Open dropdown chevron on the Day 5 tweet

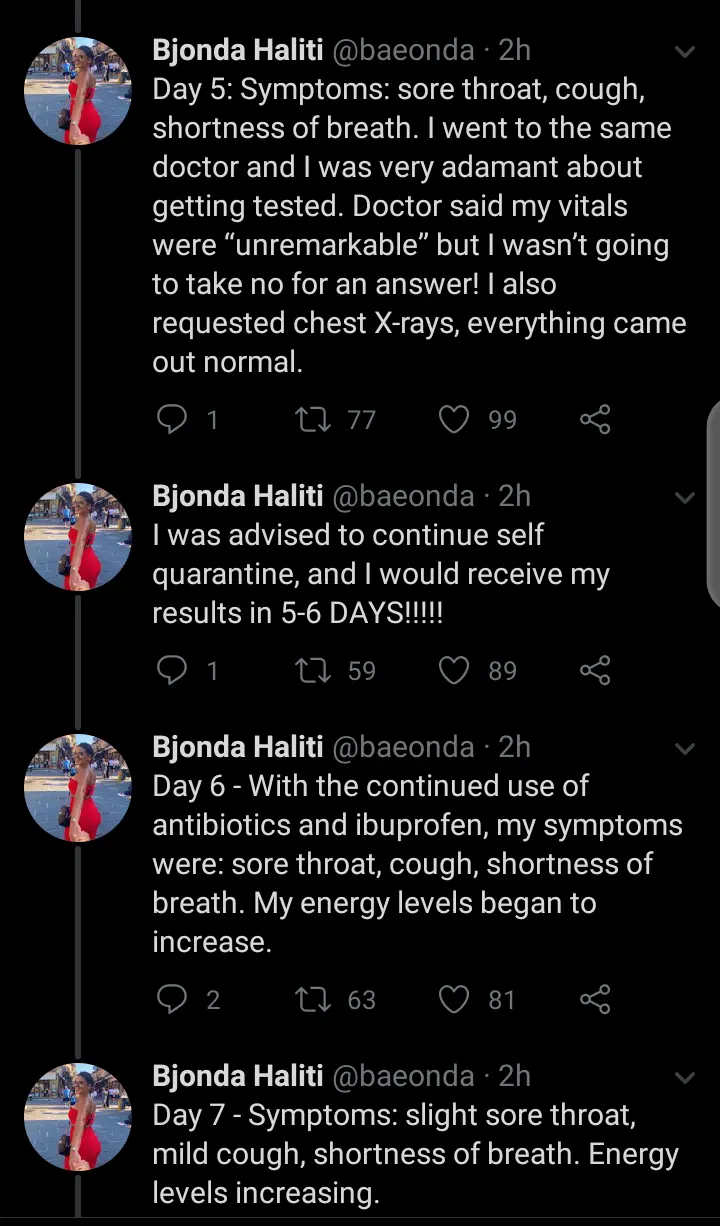click(685, 51)
